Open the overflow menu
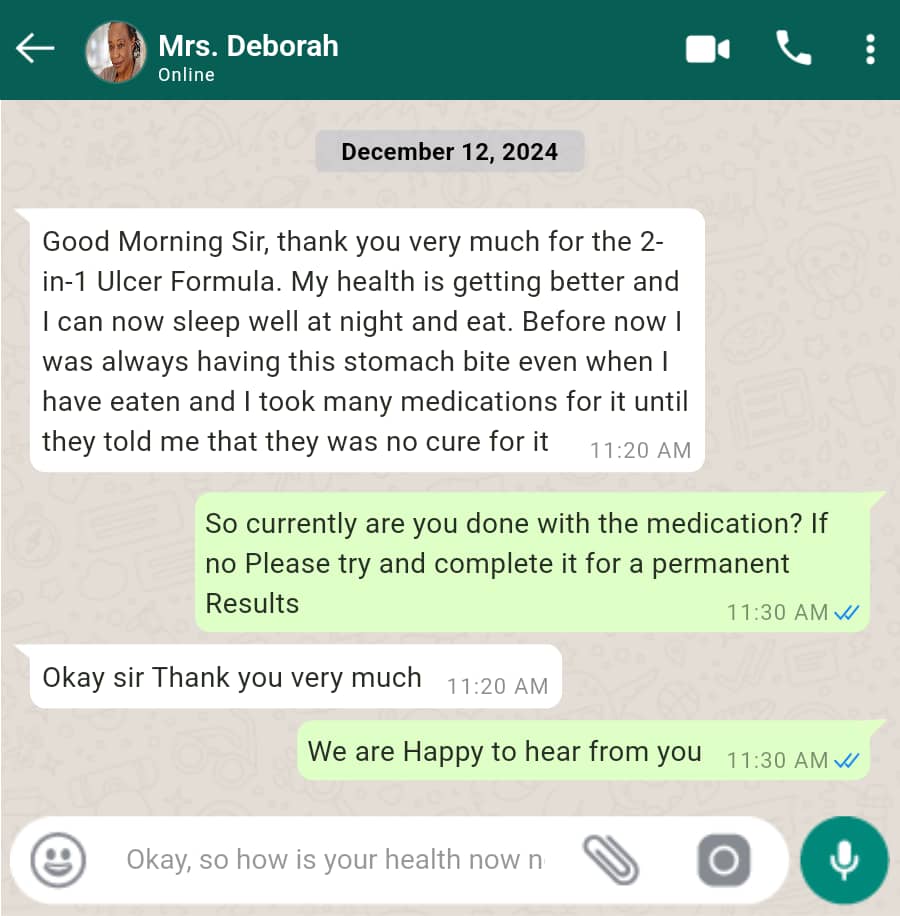The width and height of the screenshot is (900, 916). (870, 48)
